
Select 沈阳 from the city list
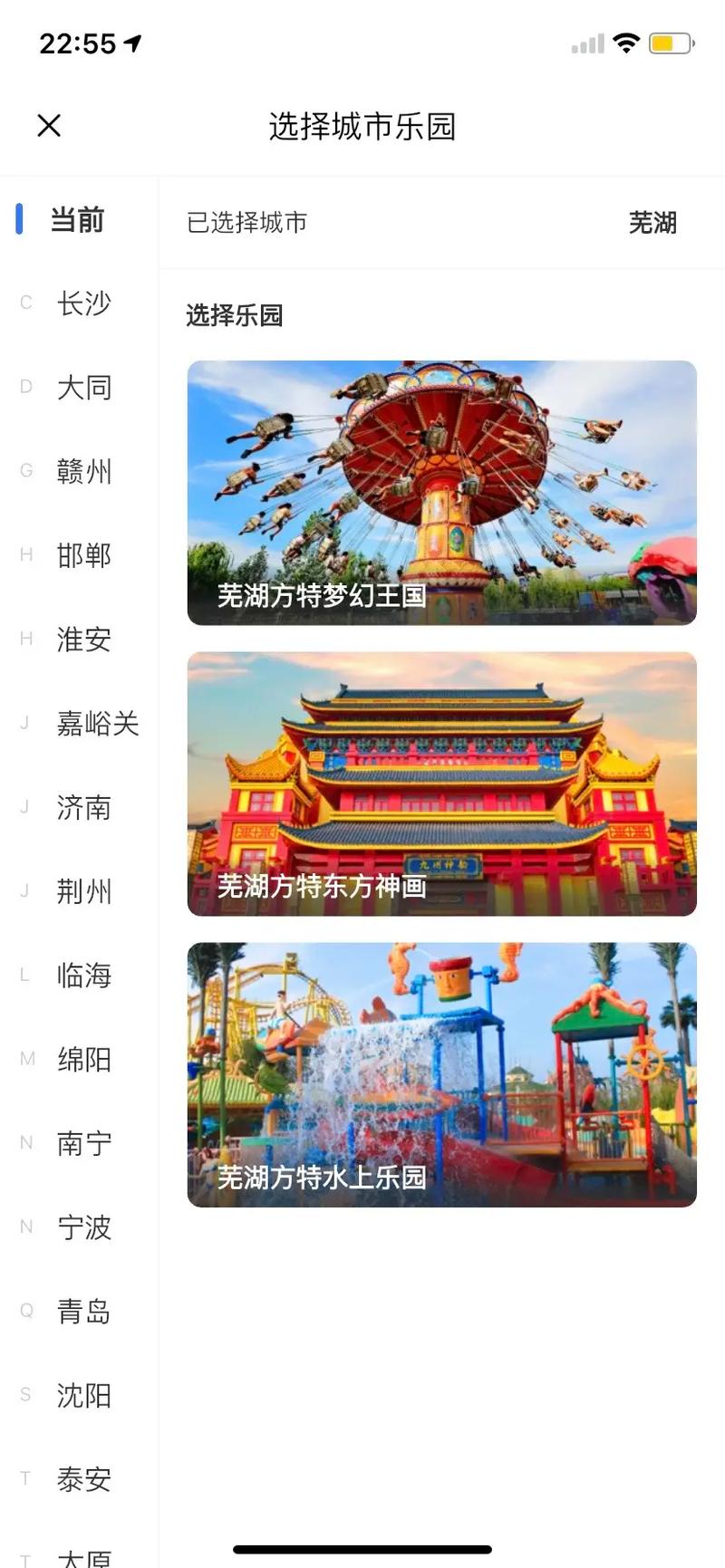[83, 1395]
